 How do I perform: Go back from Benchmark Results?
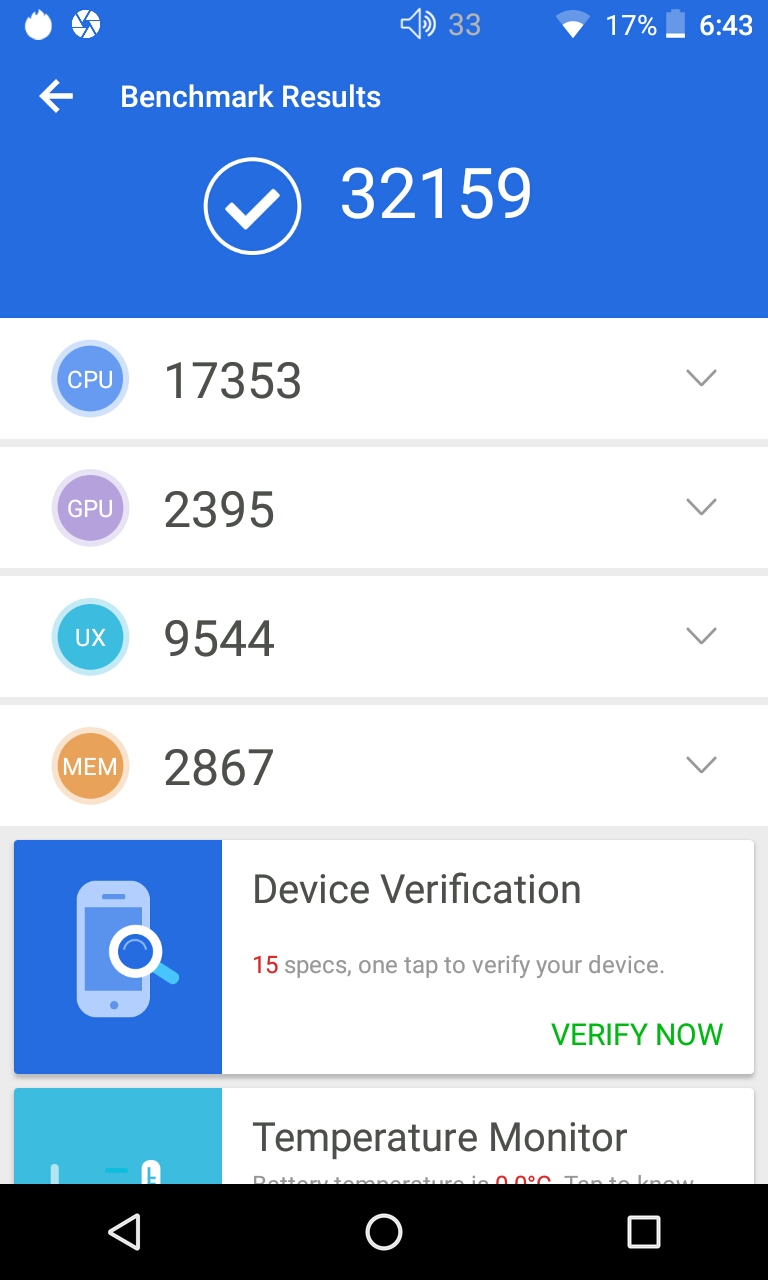[x=56, y=97]
